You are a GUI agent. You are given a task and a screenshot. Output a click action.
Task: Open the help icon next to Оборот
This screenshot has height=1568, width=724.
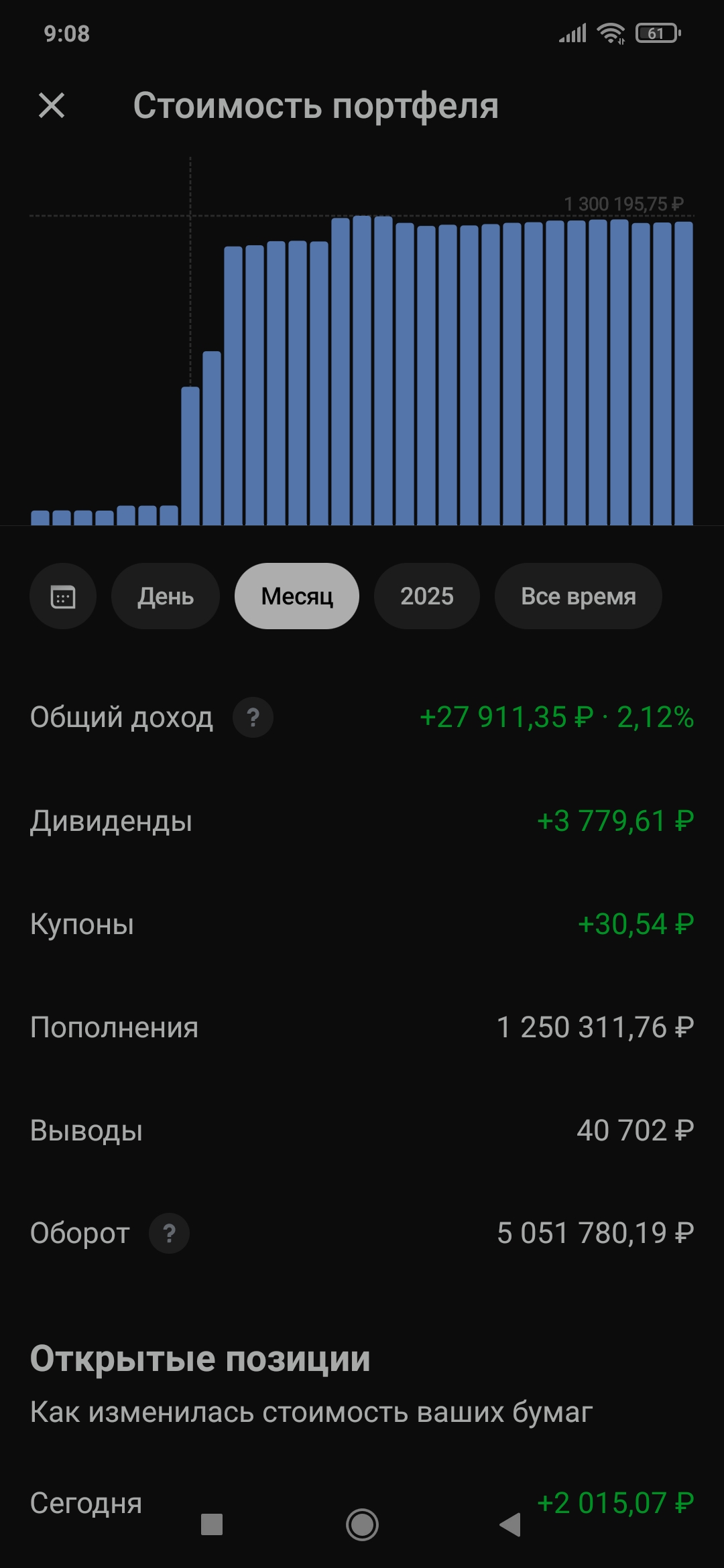pyautogui.click(x=169, y=1233)
